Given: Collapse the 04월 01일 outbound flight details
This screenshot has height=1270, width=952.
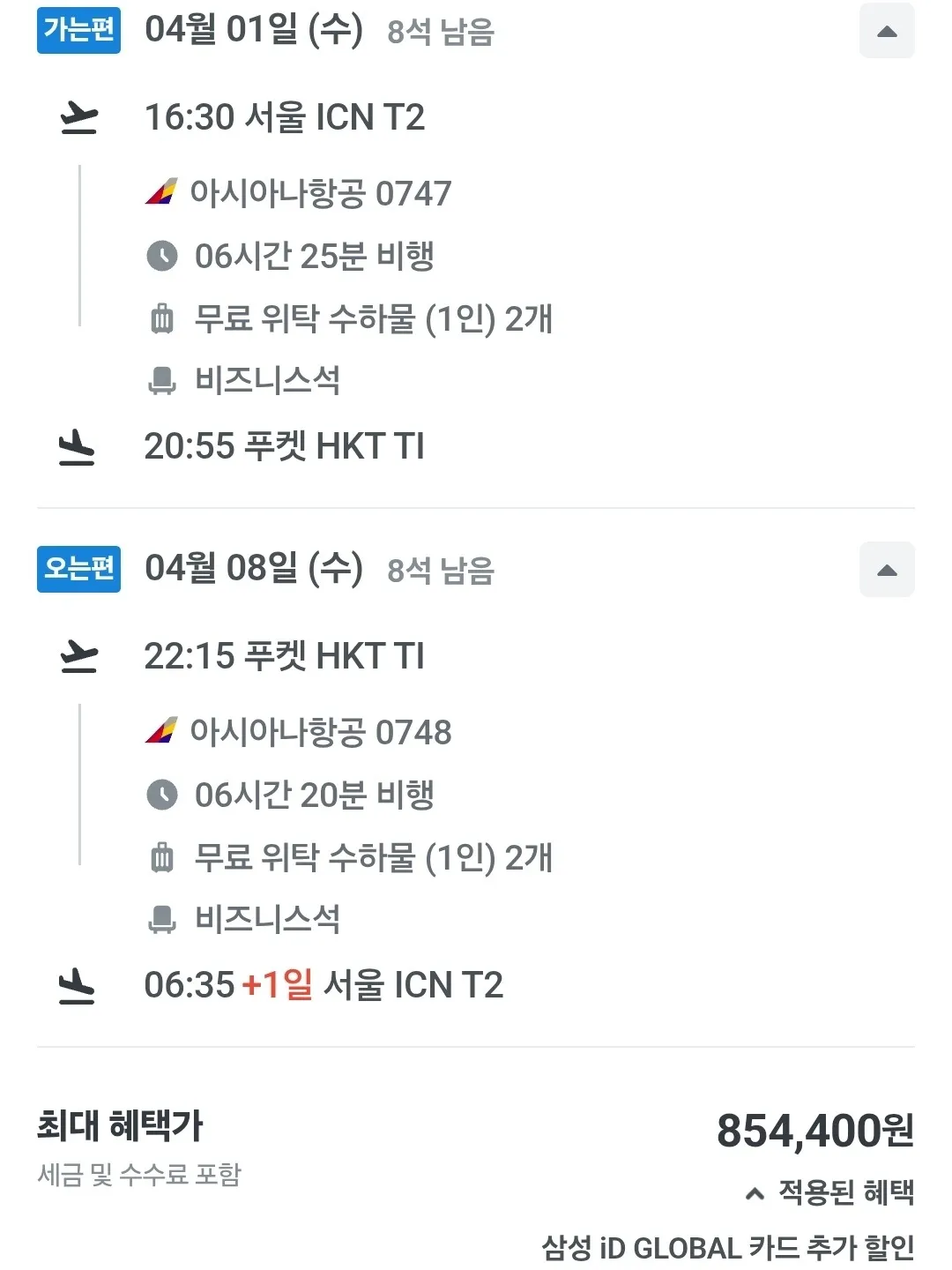Looking at the screenshot, I should click(887, 31).
